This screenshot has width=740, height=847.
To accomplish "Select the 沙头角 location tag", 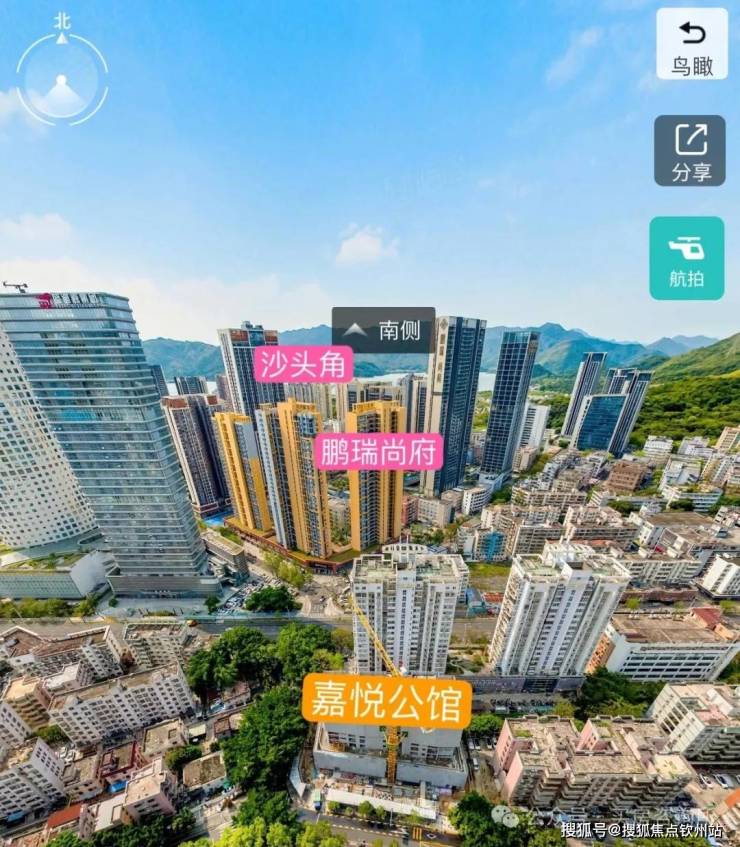I will tap(303, 364).
